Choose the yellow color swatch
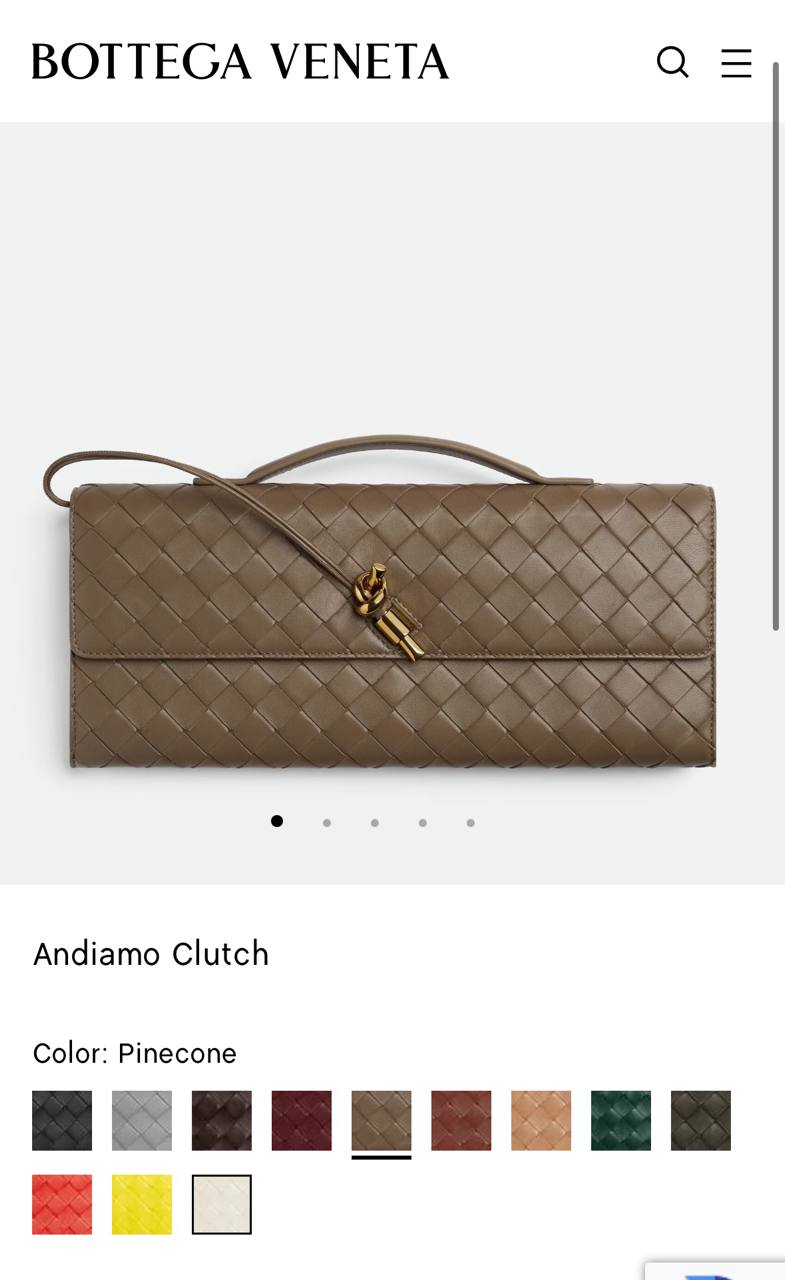The height and width of the screenshot is (1280, 785). pyautogui.click(x=142, y=1204)
